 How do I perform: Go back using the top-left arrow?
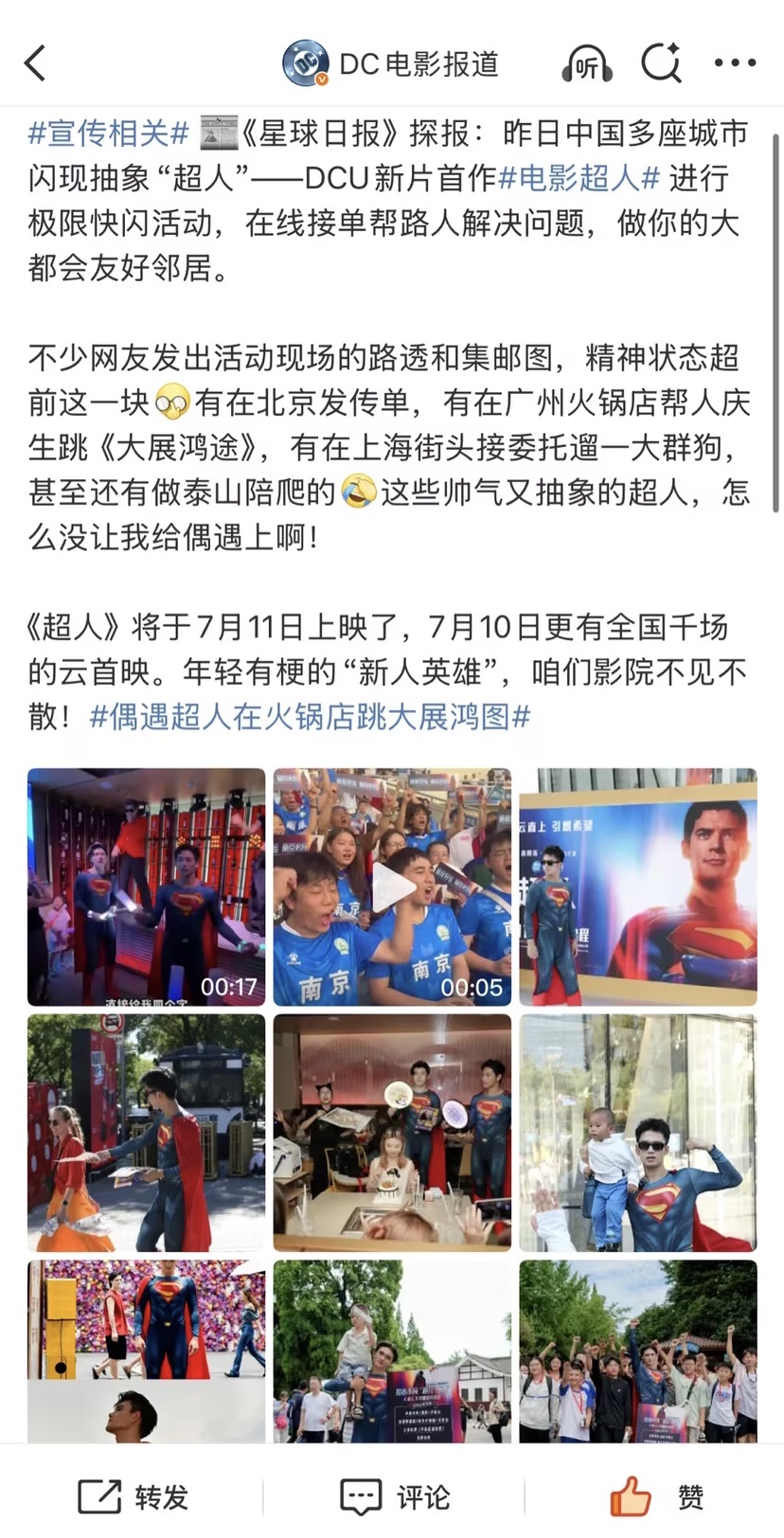point(35,63)
